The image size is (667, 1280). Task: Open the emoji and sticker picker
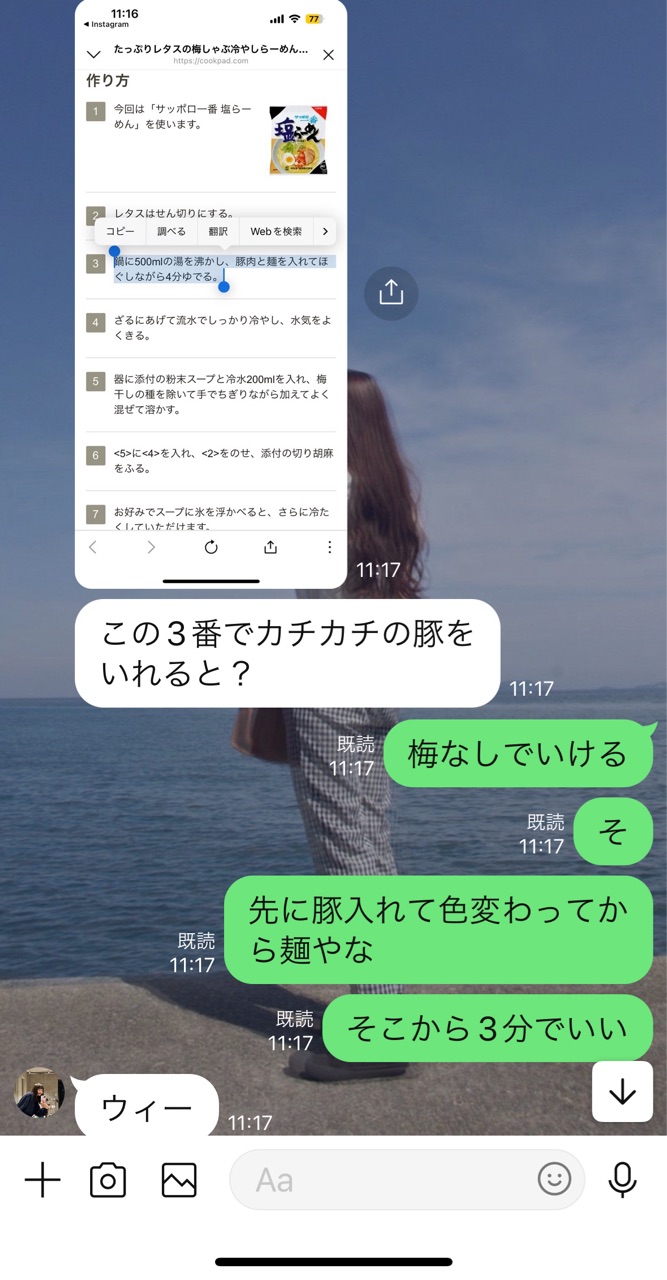tap(554, 1179)
